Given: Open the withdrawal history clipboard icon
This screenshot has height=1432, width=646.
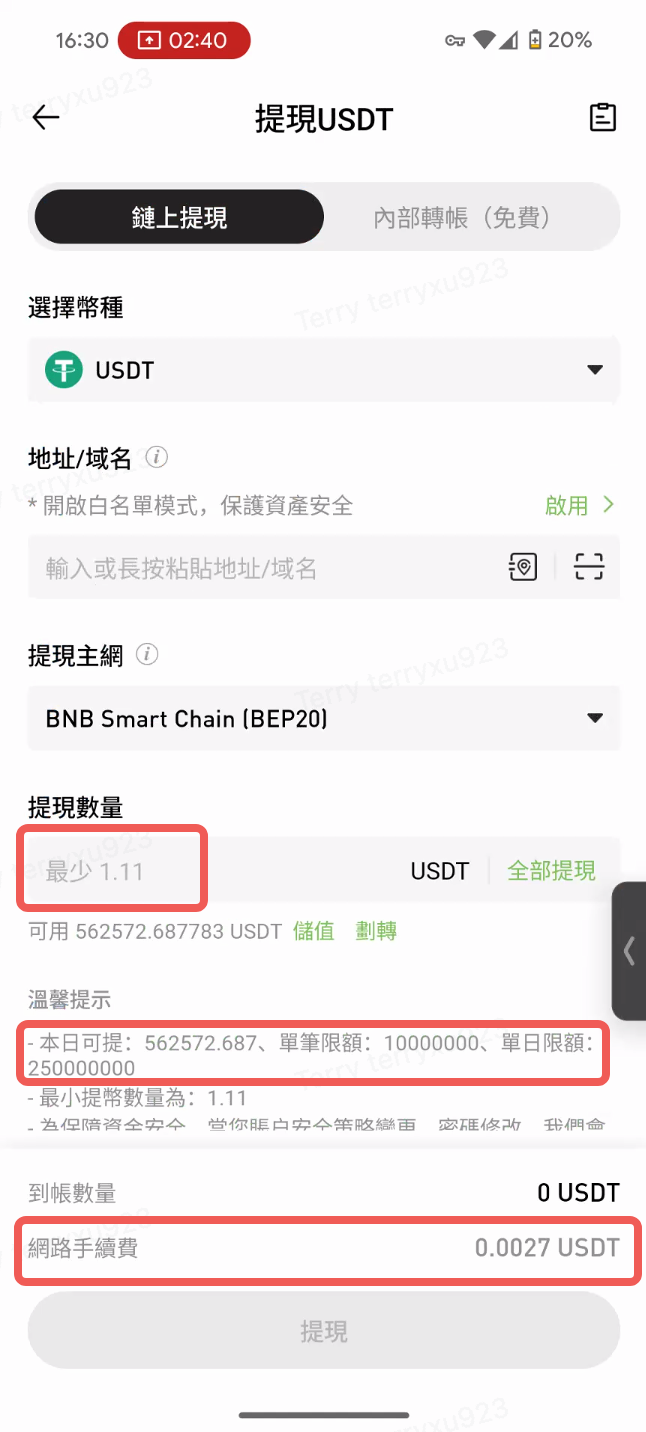Looking at the screenshot, I should click(x=602, y=118).
